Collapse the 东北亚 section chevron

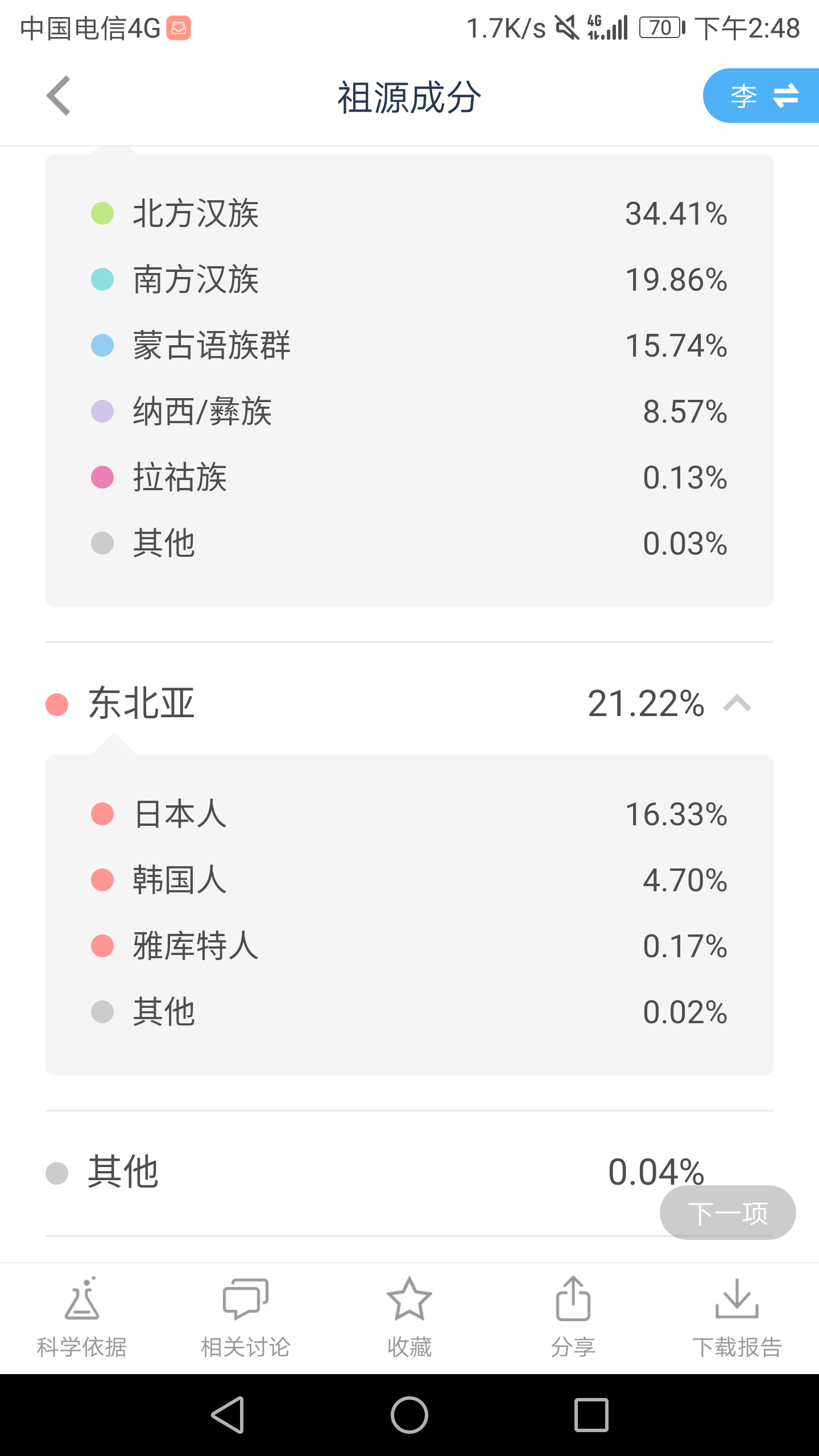(x=737, y=704)
